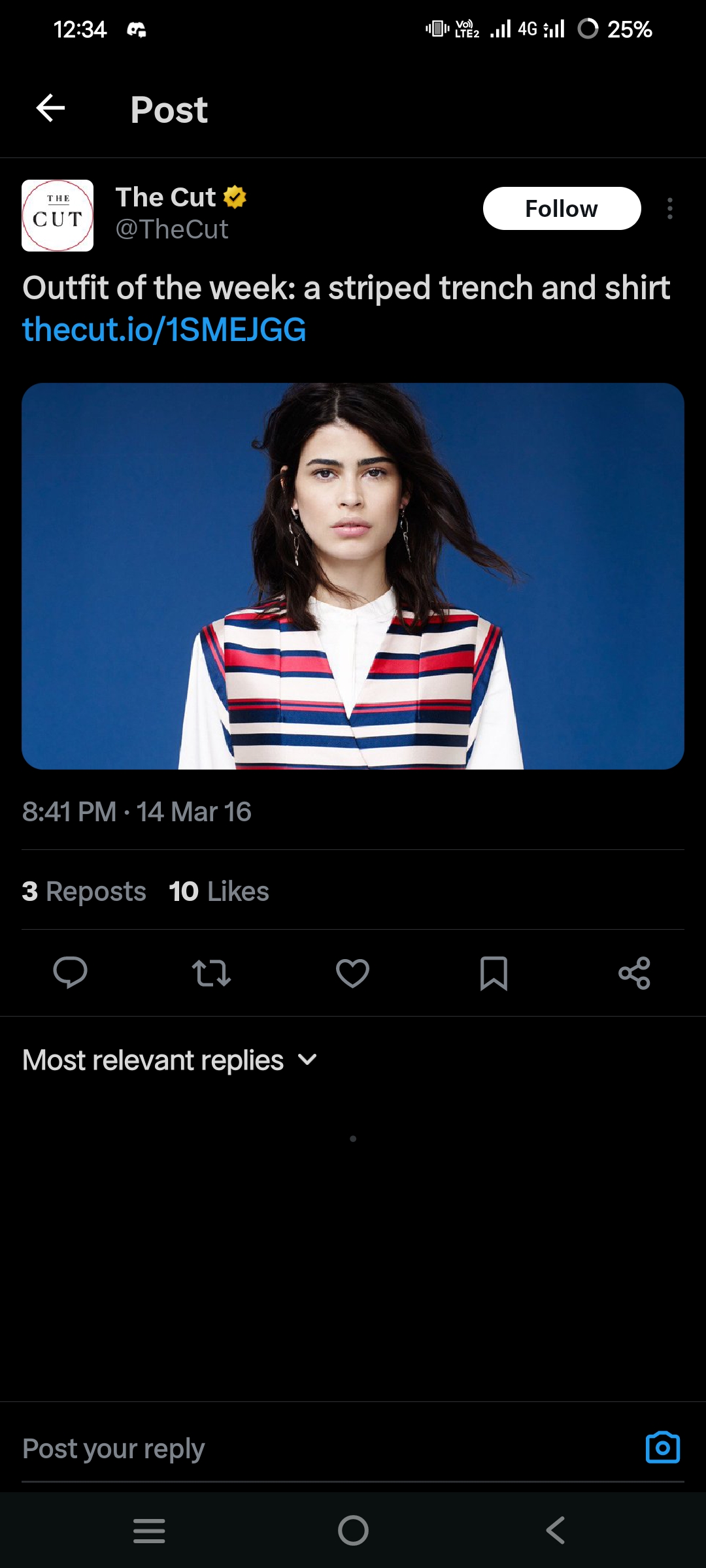The width and height of the screenshot is (706, 1568).
Task: Open the post's three-dot overflow menu
Action: point(669,208)
